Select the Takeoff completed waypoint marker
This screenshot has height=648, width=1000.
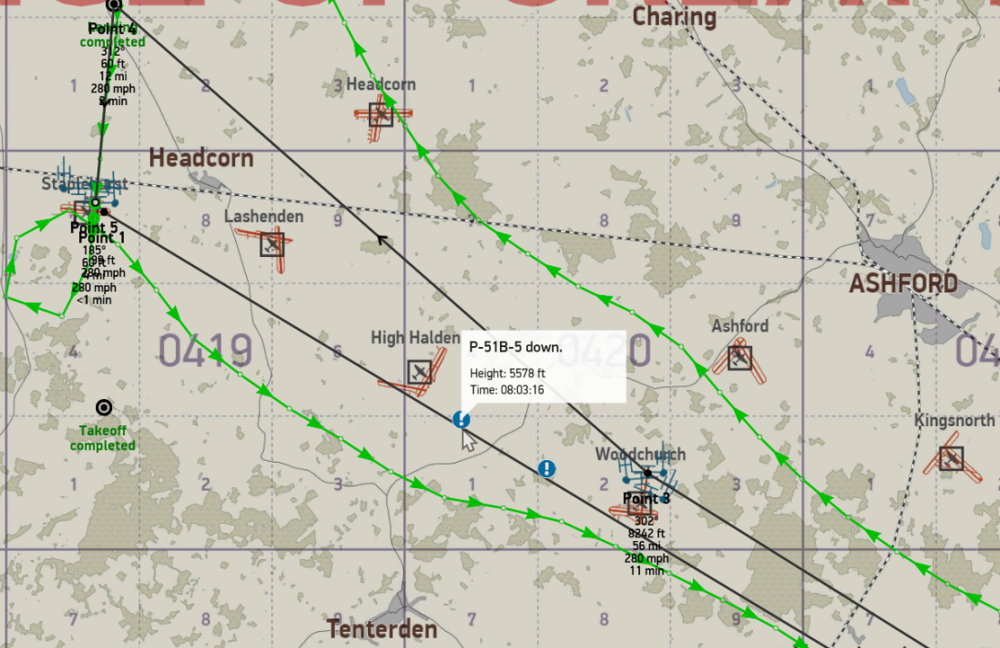[103, 407]
